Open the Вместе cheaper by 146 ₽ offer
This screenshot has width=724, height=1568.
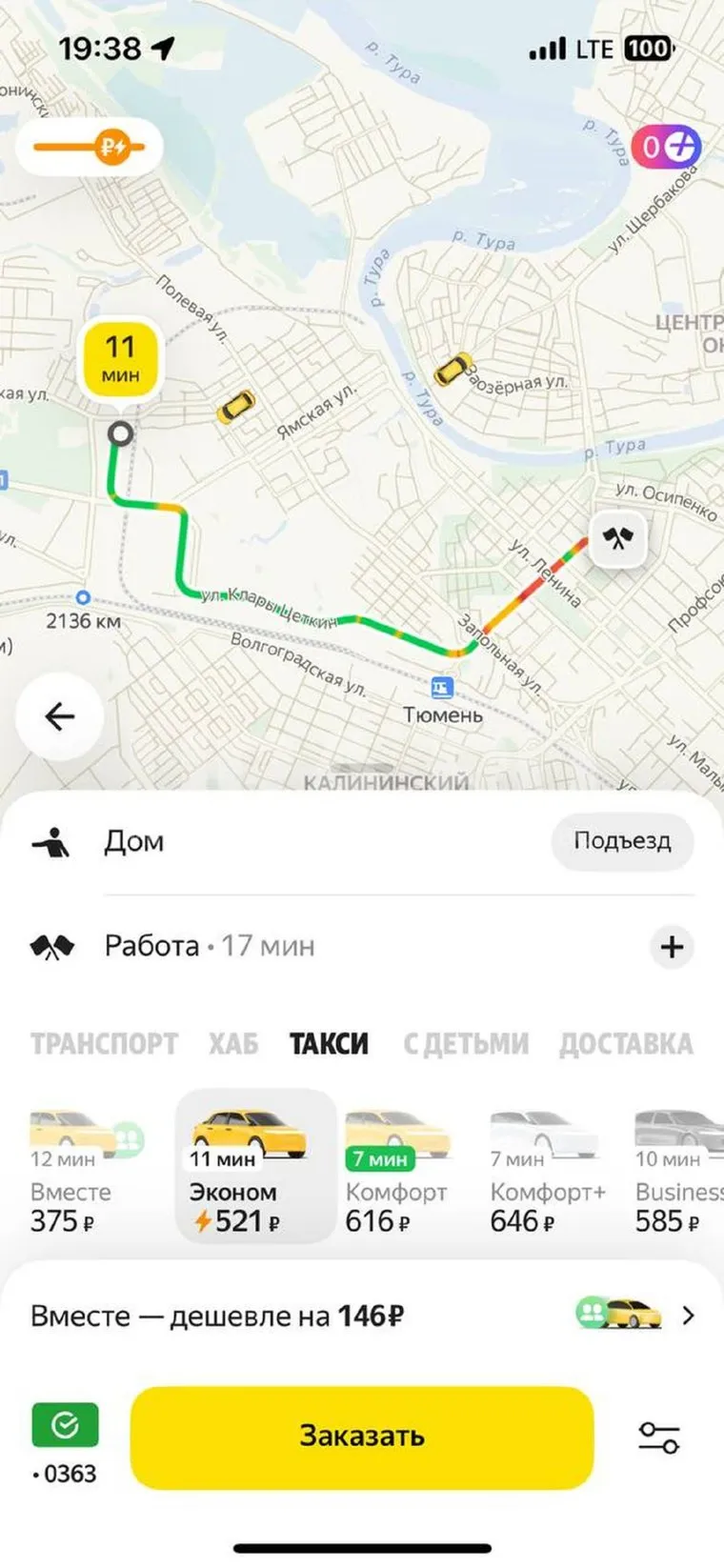click(362, 1316)
